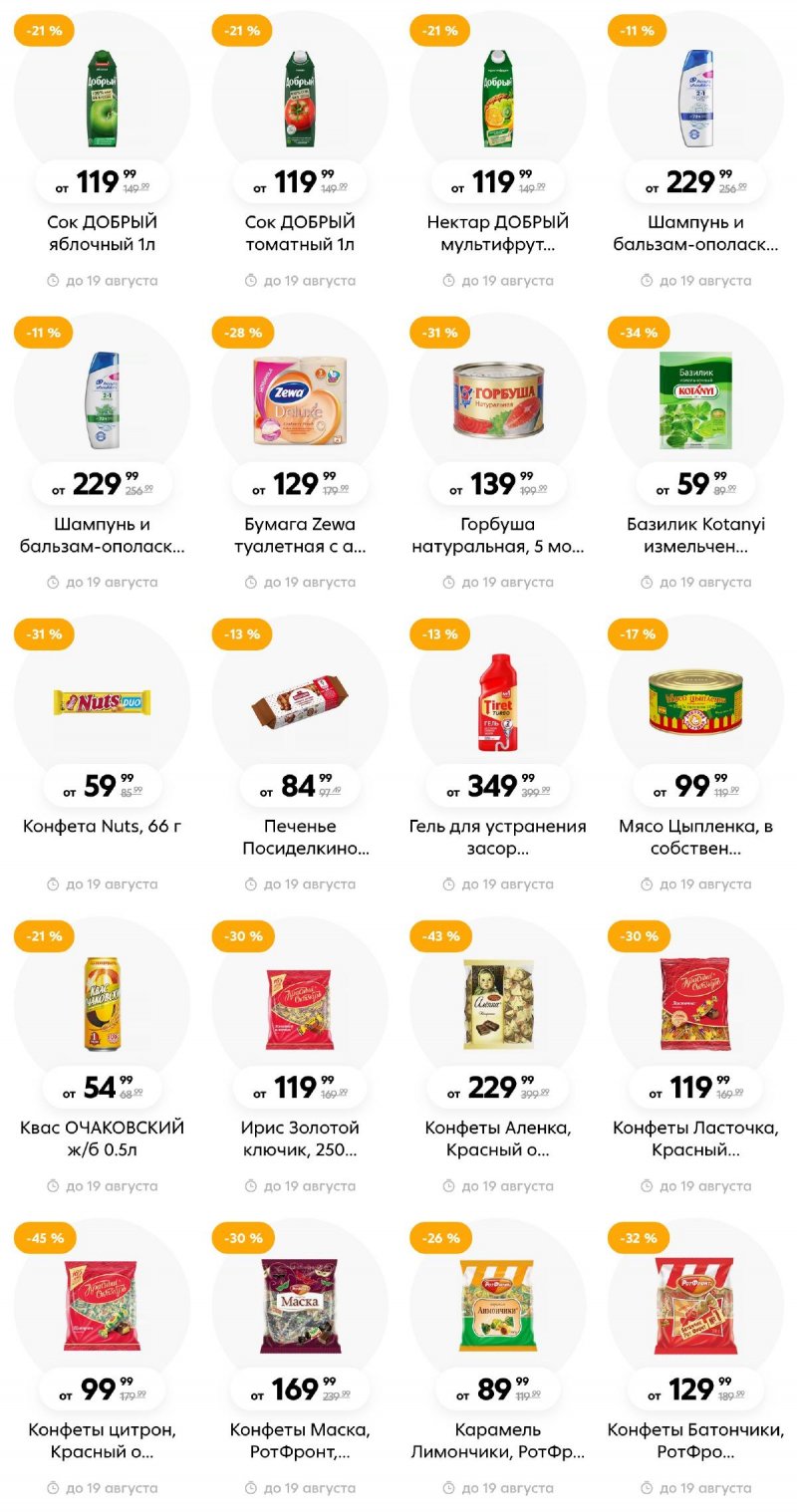Image resolution: width=797 pixels, height=1512 pixels.
Task: Open Конфеты Маска РотФронт card
Action: point(300,1305)
